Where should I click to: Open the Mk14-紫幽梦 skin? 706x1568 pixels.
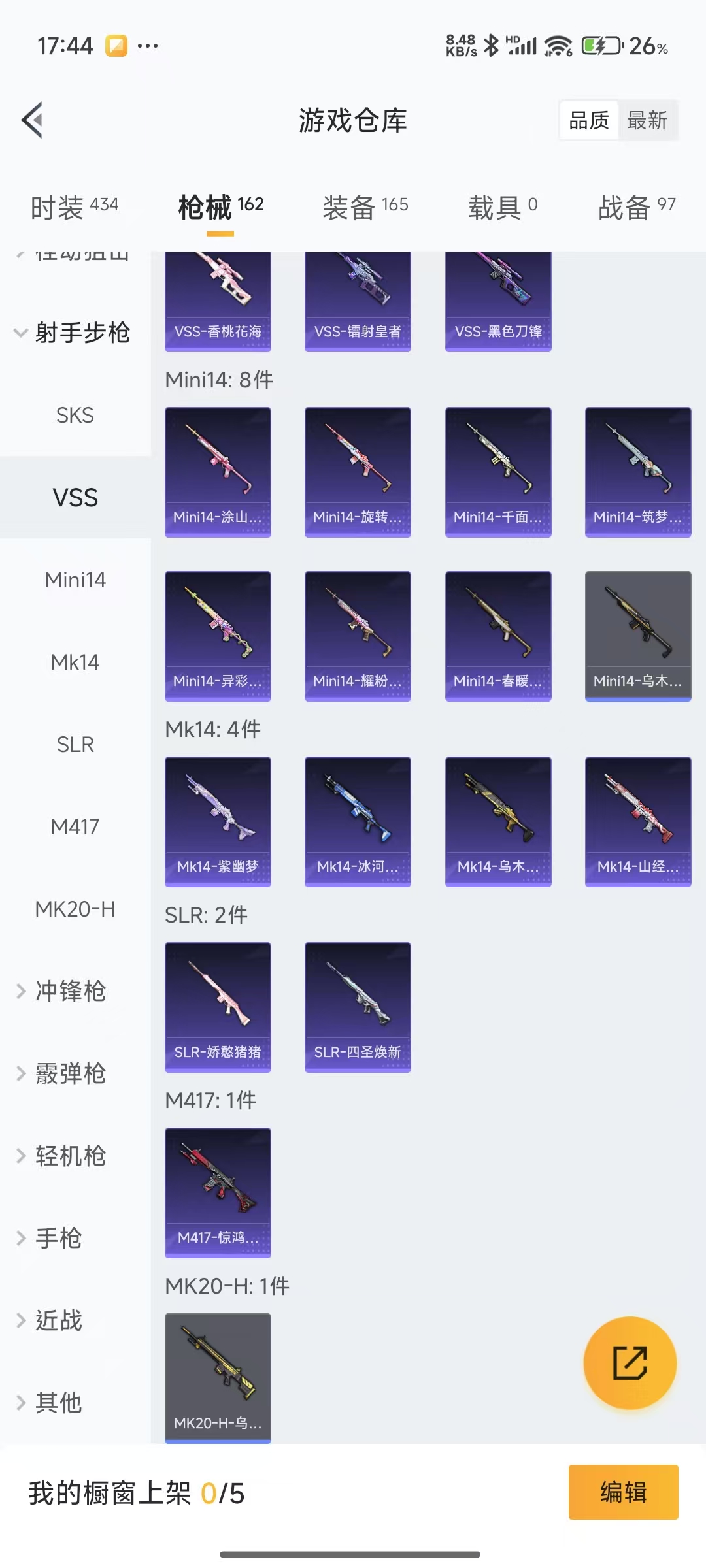(x=218, y=821)
